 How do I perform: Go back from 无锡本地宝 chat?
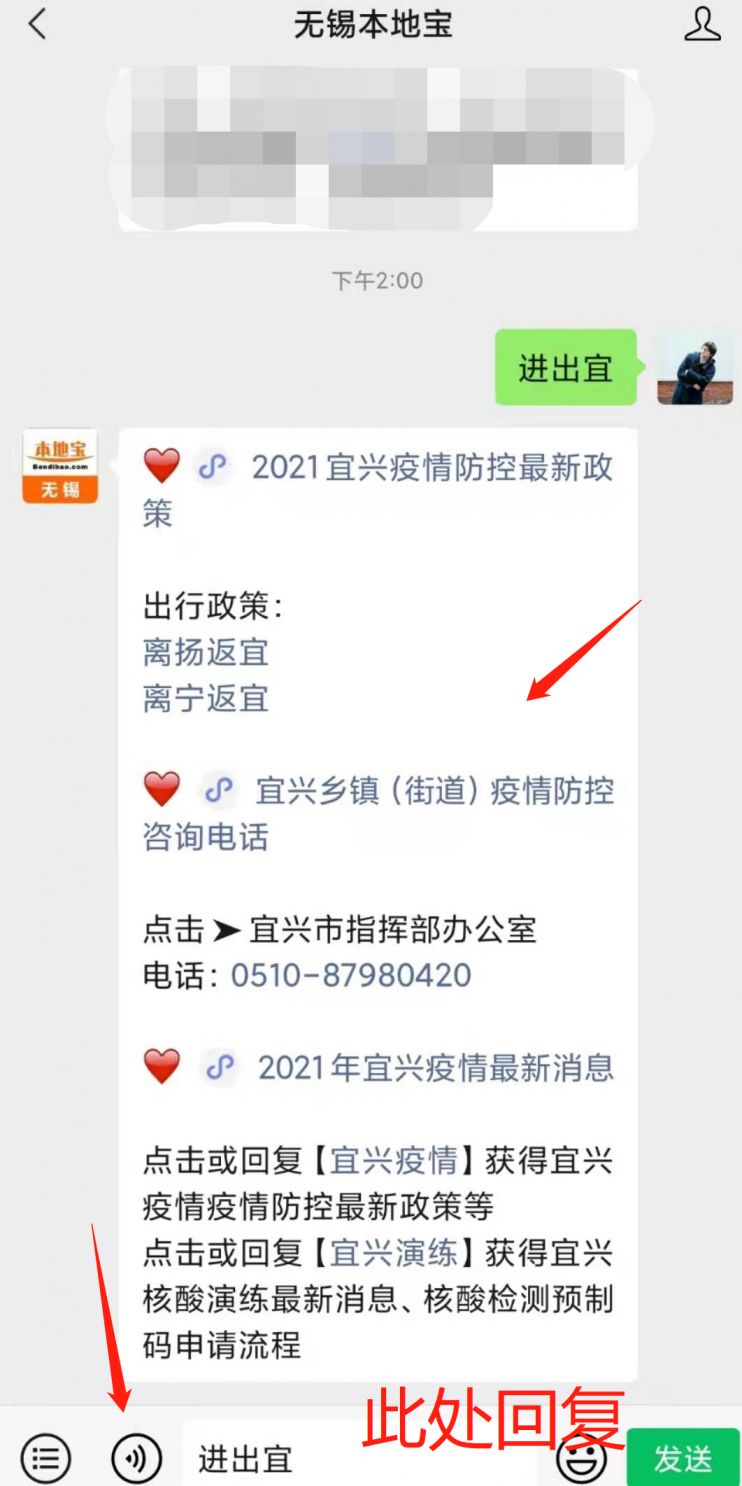37,25
